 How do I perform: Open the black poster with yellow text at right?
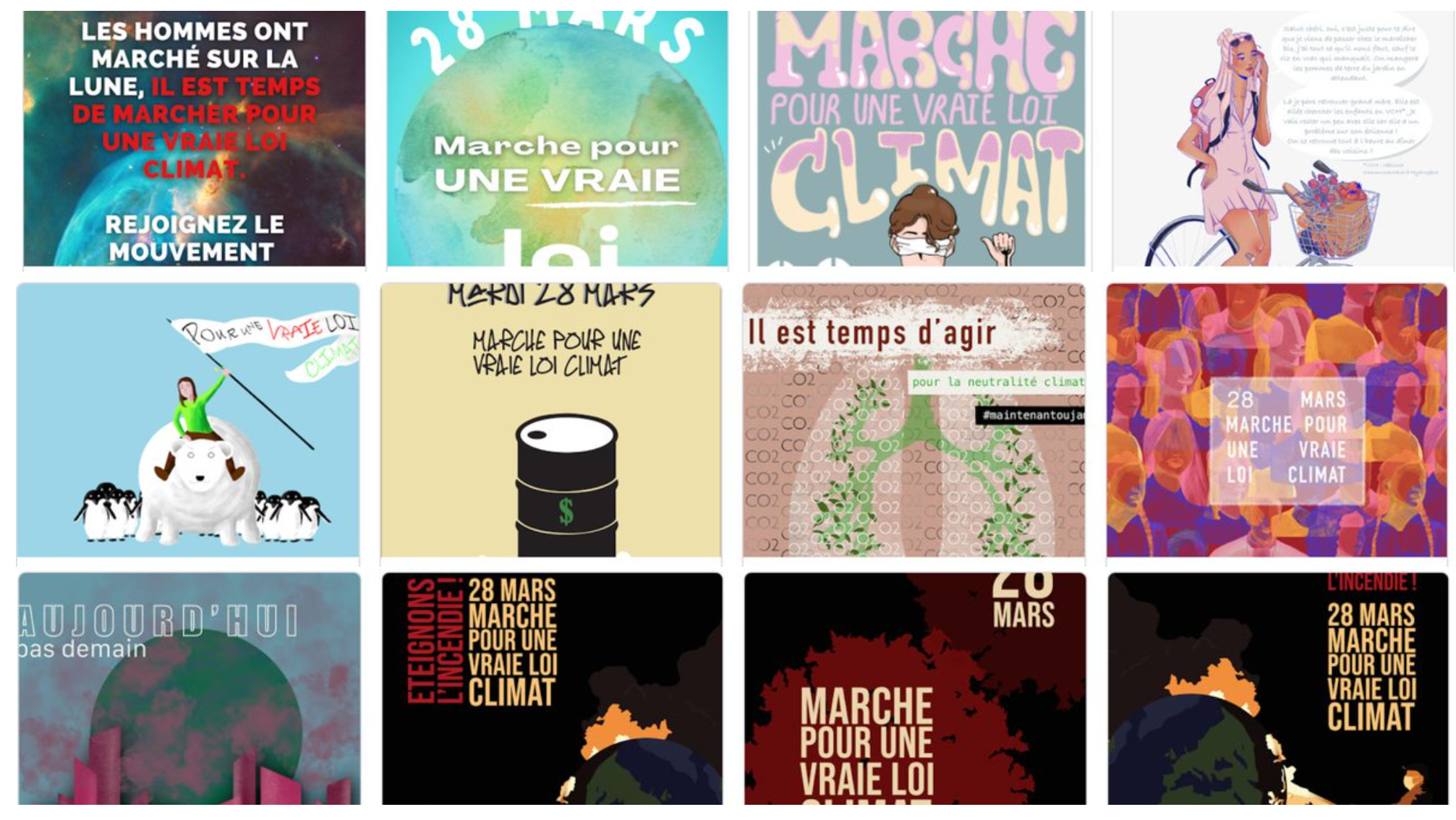1277,688
